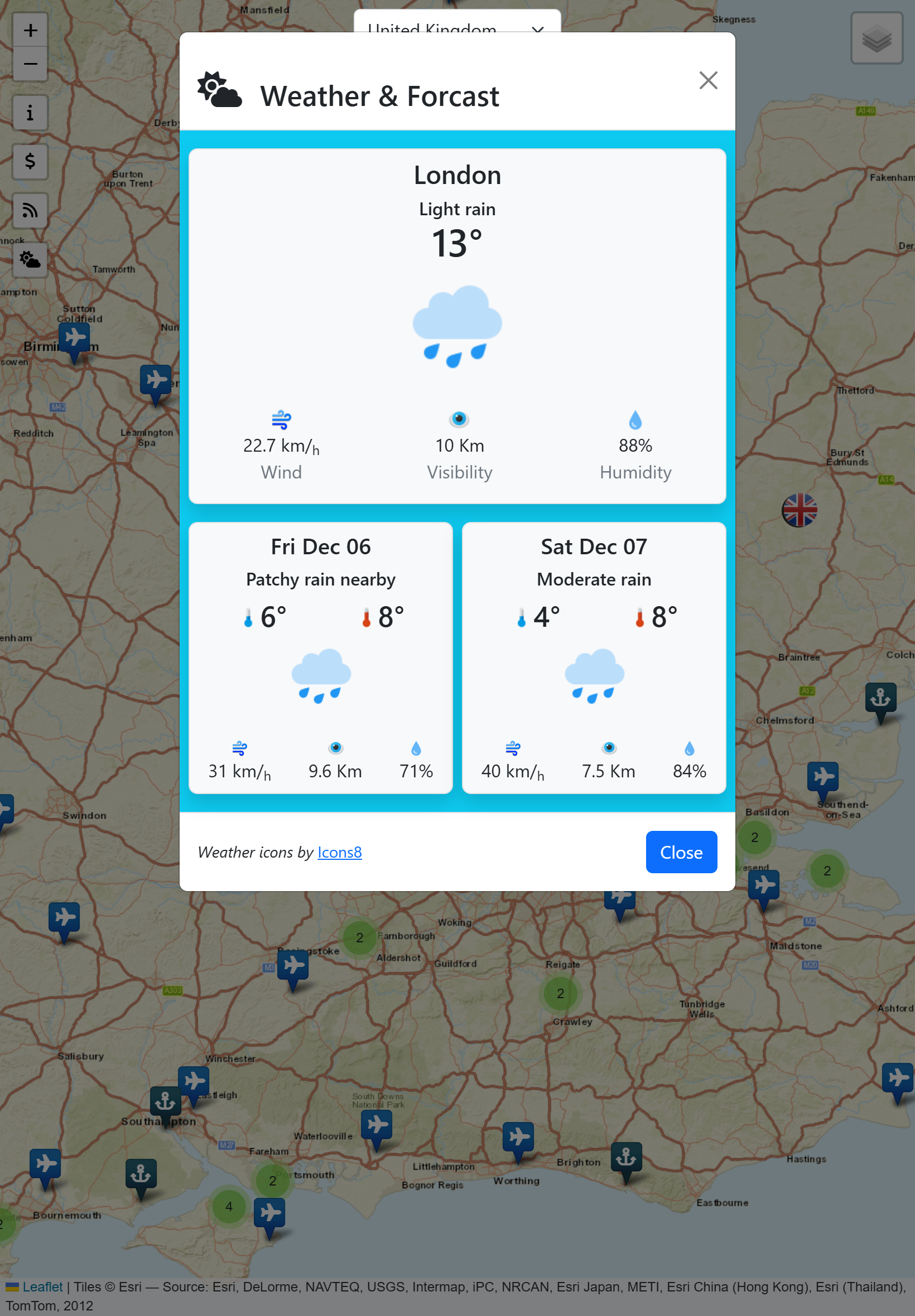Viewport: 915px width, 1316px height.
Task: Open the news feed button
Action: 30,210
